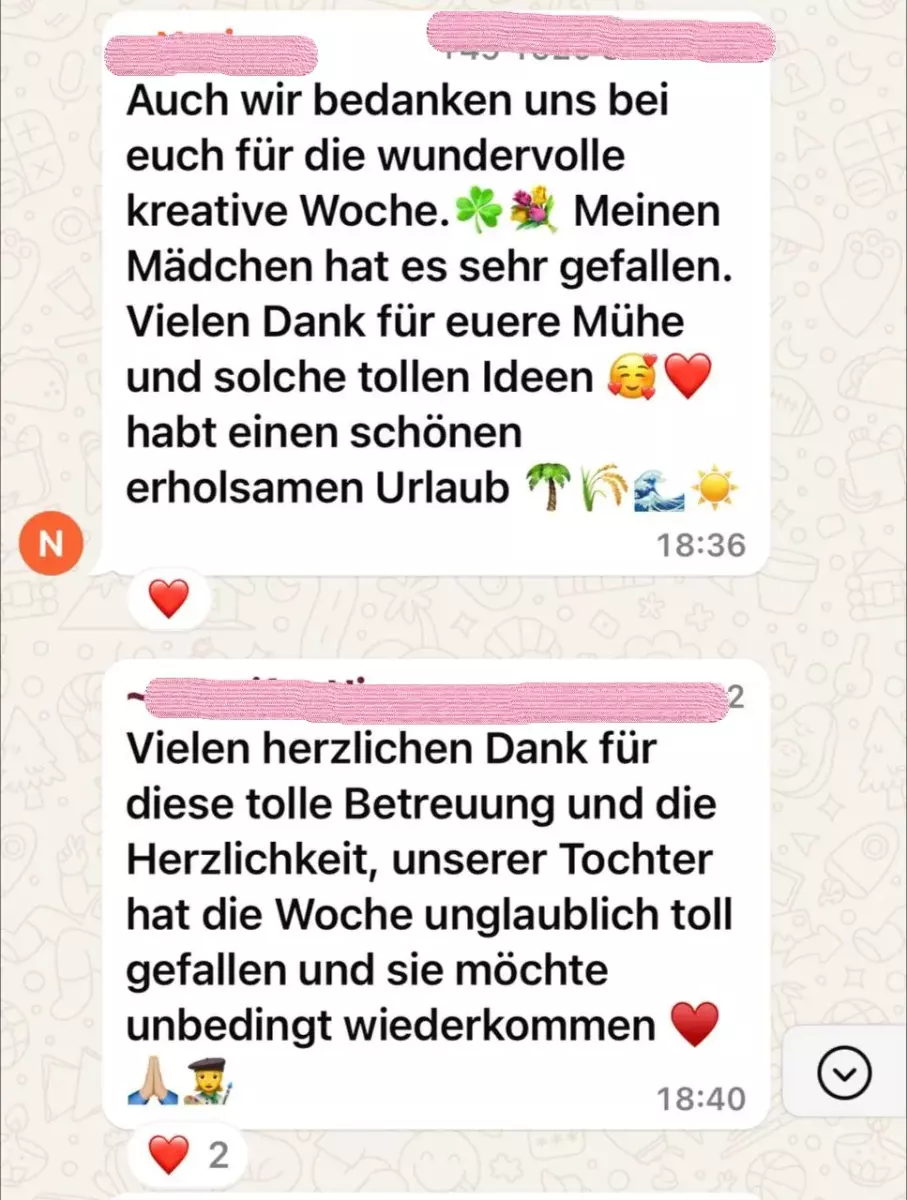This screenshot has height=1200, width=907.
Task: Open heart reaction under the 18:36 message
Action: 168,599
